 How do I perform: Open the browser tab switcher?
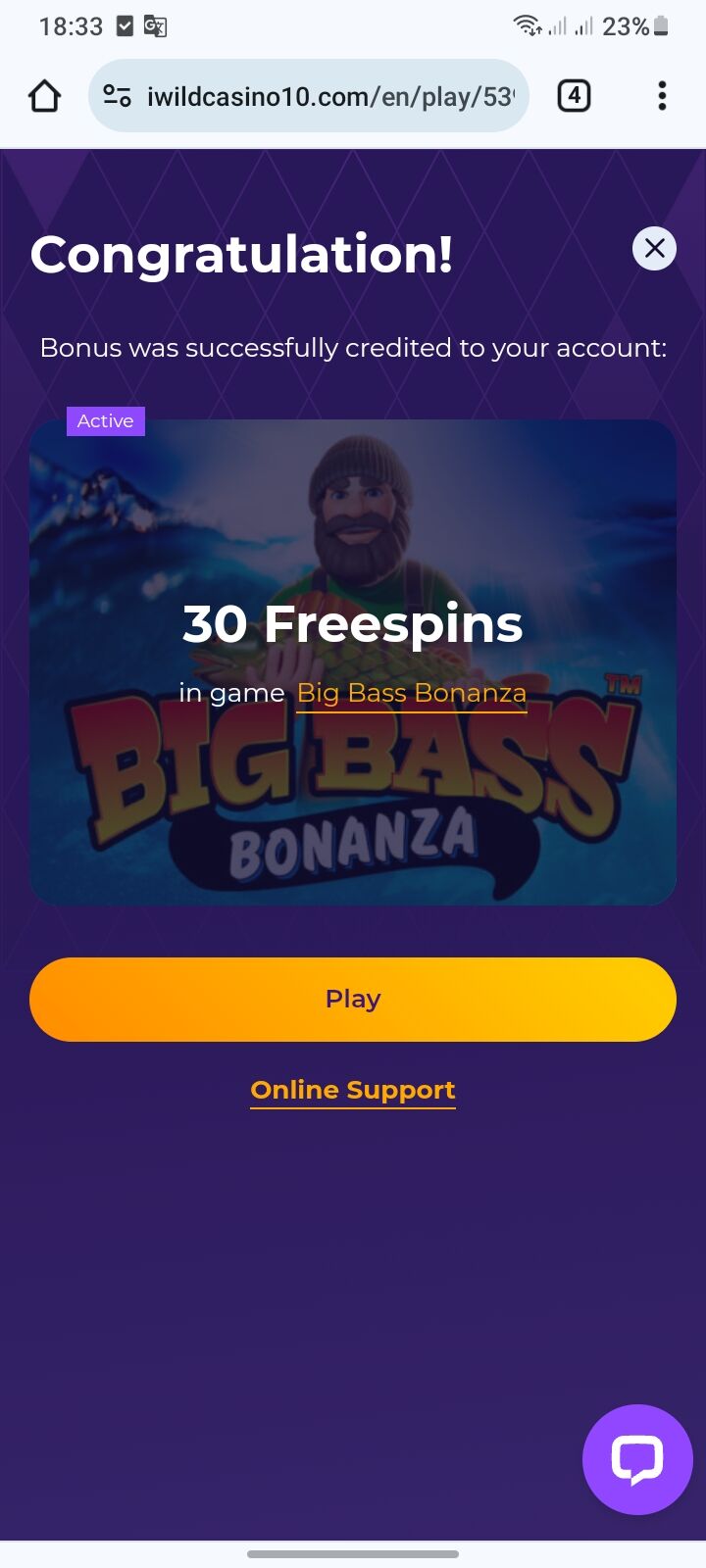(x=574, y=96)
